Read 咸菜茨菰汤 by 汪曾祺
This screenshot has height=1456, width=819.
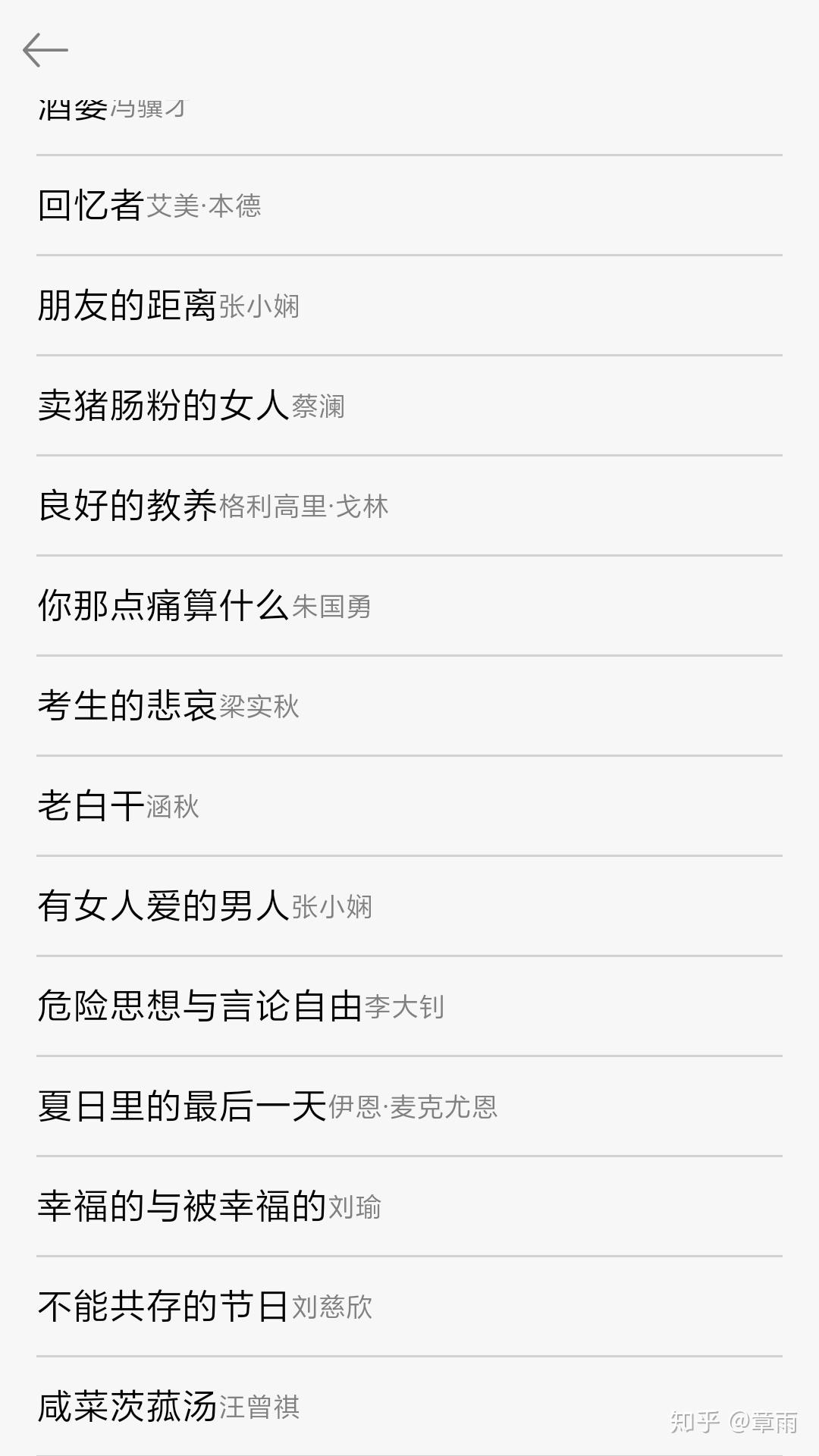click(x=169, y=1407)
